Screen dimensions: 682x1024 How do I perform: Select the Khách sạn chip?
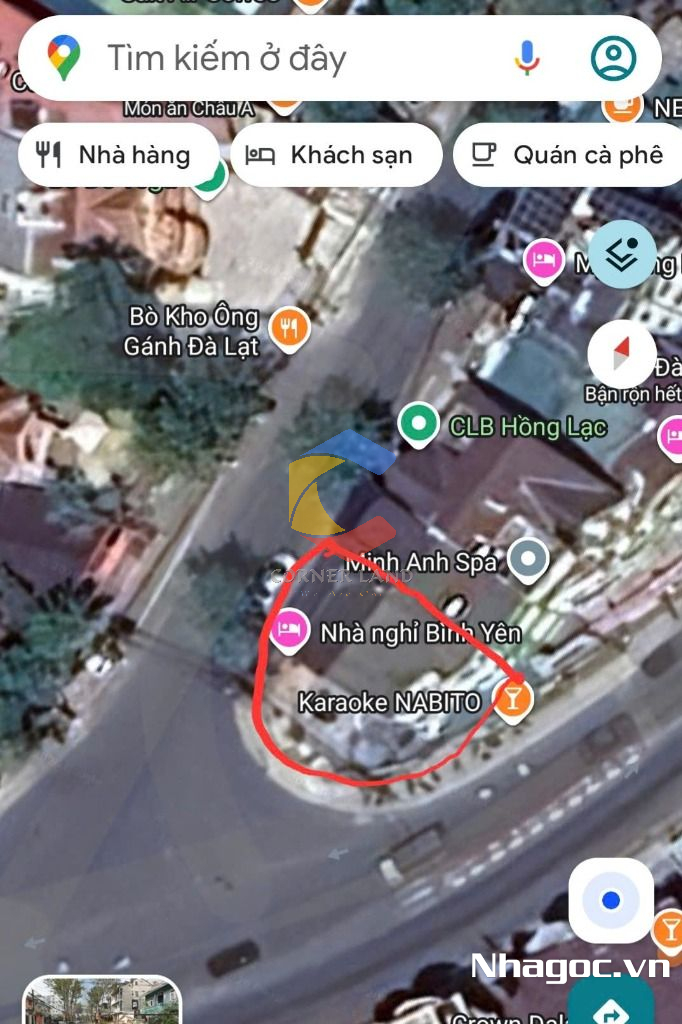pyautogui.click(x=335, y=155)
